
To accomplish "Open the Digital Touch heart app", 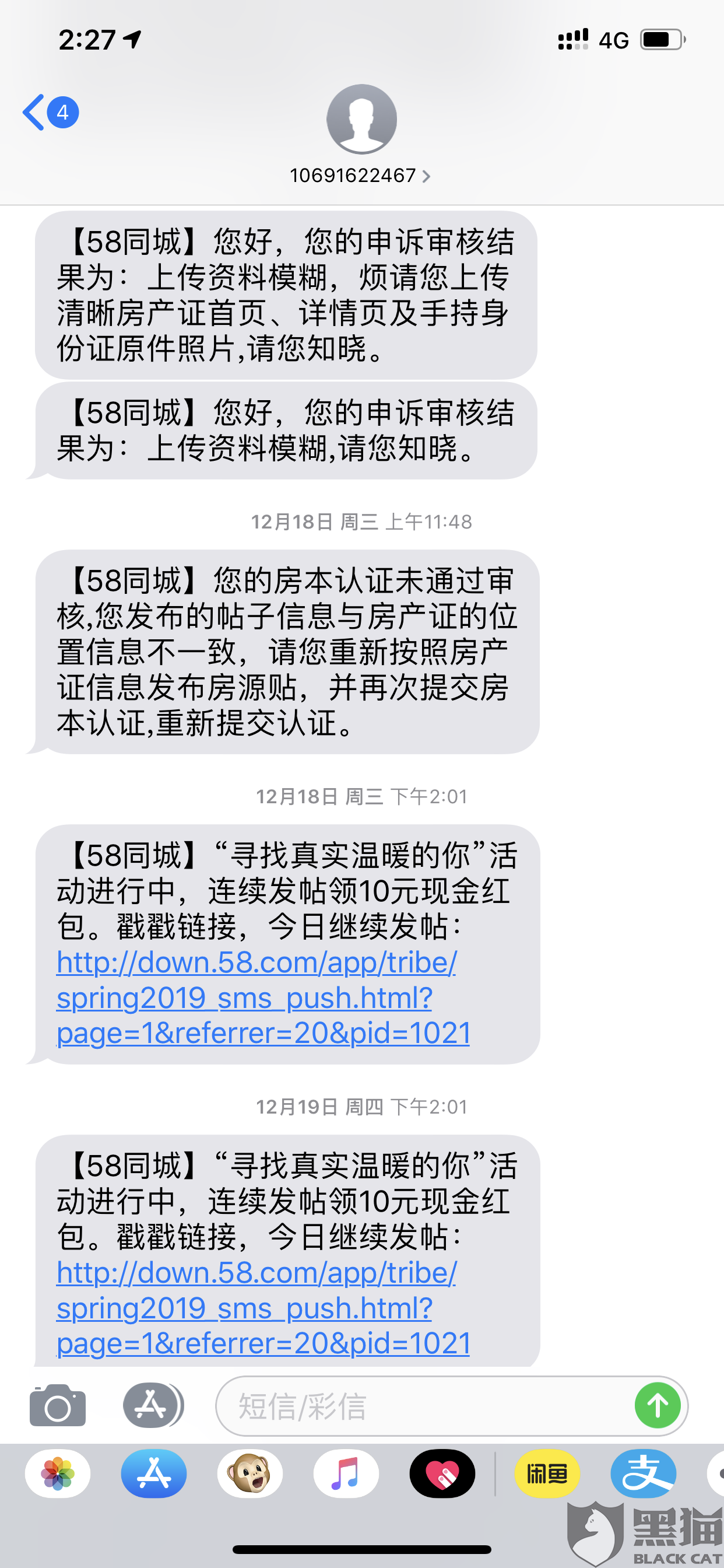I will coord(442,1473).
